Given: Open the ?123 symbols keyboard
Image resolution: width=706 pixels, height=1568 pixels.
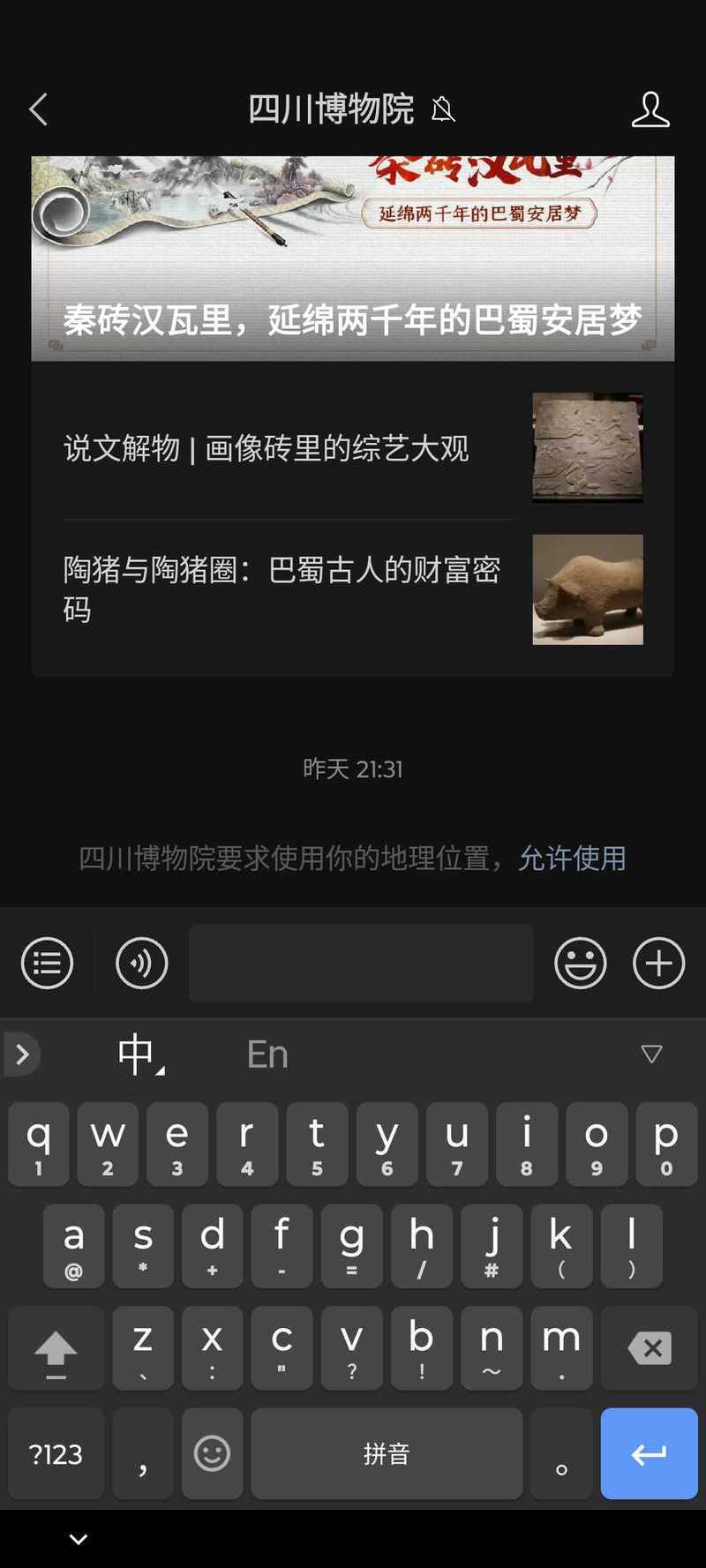Looking at the screenshot, I should 56,1453.
